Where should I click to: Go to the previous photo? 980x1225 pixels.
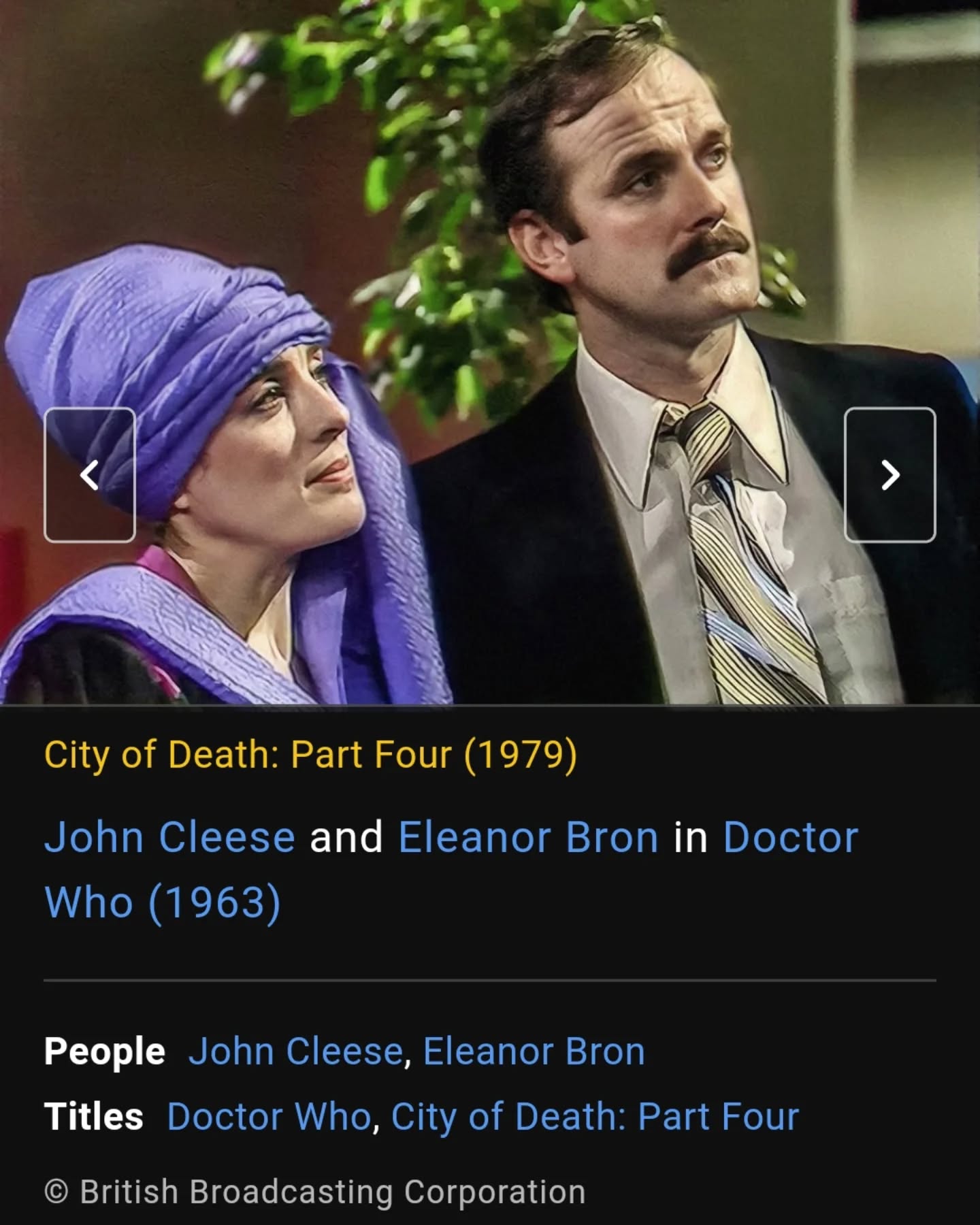click(90, 474)
